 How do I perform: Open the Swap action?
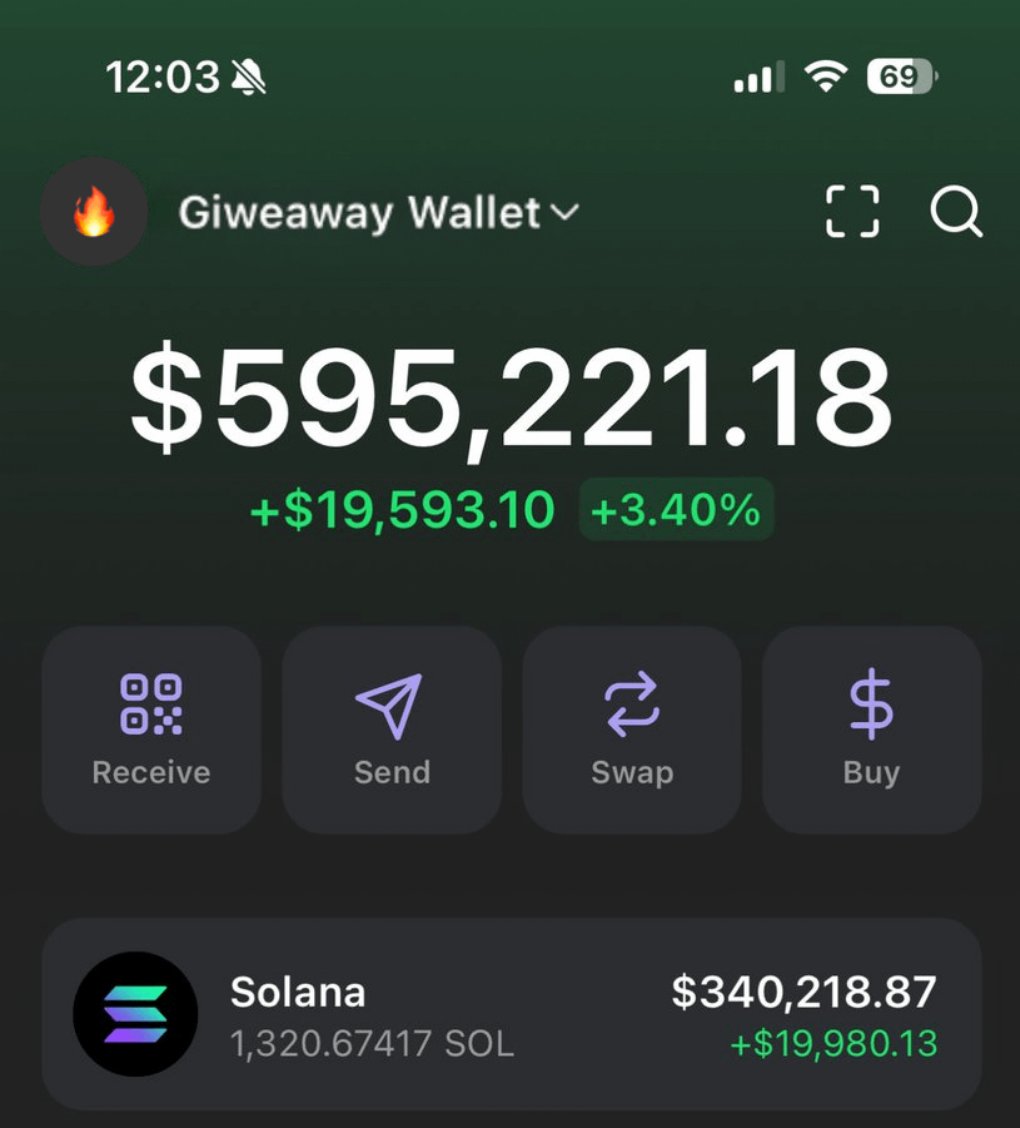point(632,730)
